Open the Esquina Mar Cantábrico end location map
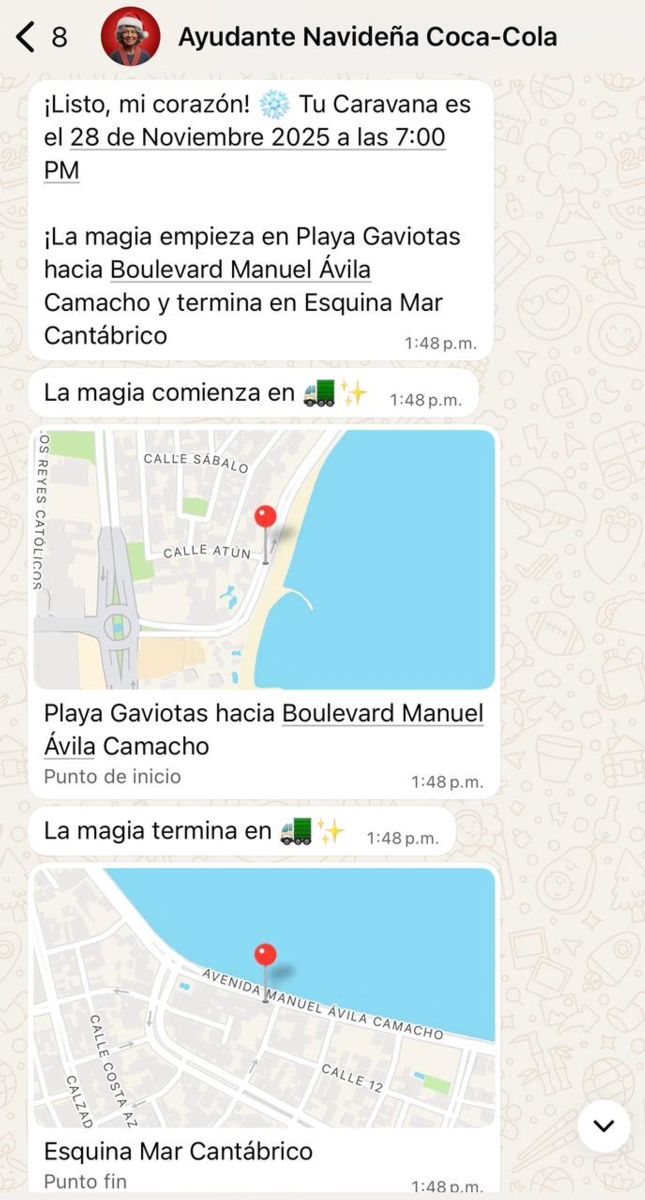The image size is (645, 1200). pos(265,997)
